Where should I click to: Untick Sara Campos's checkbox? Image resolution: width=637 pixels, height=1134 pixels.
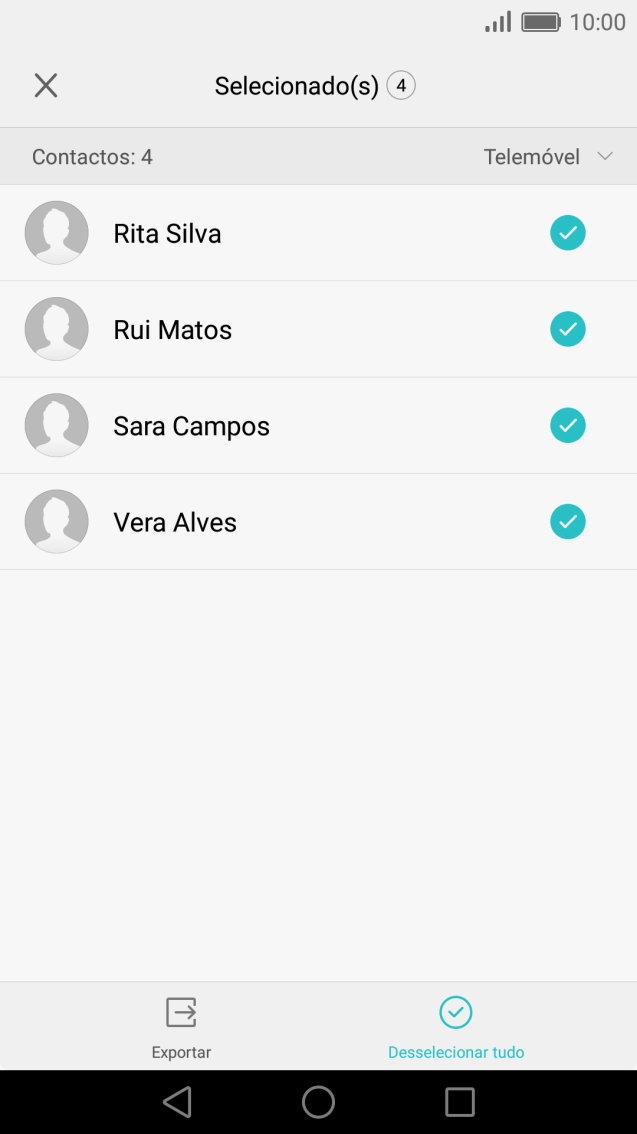pos(567,426)
